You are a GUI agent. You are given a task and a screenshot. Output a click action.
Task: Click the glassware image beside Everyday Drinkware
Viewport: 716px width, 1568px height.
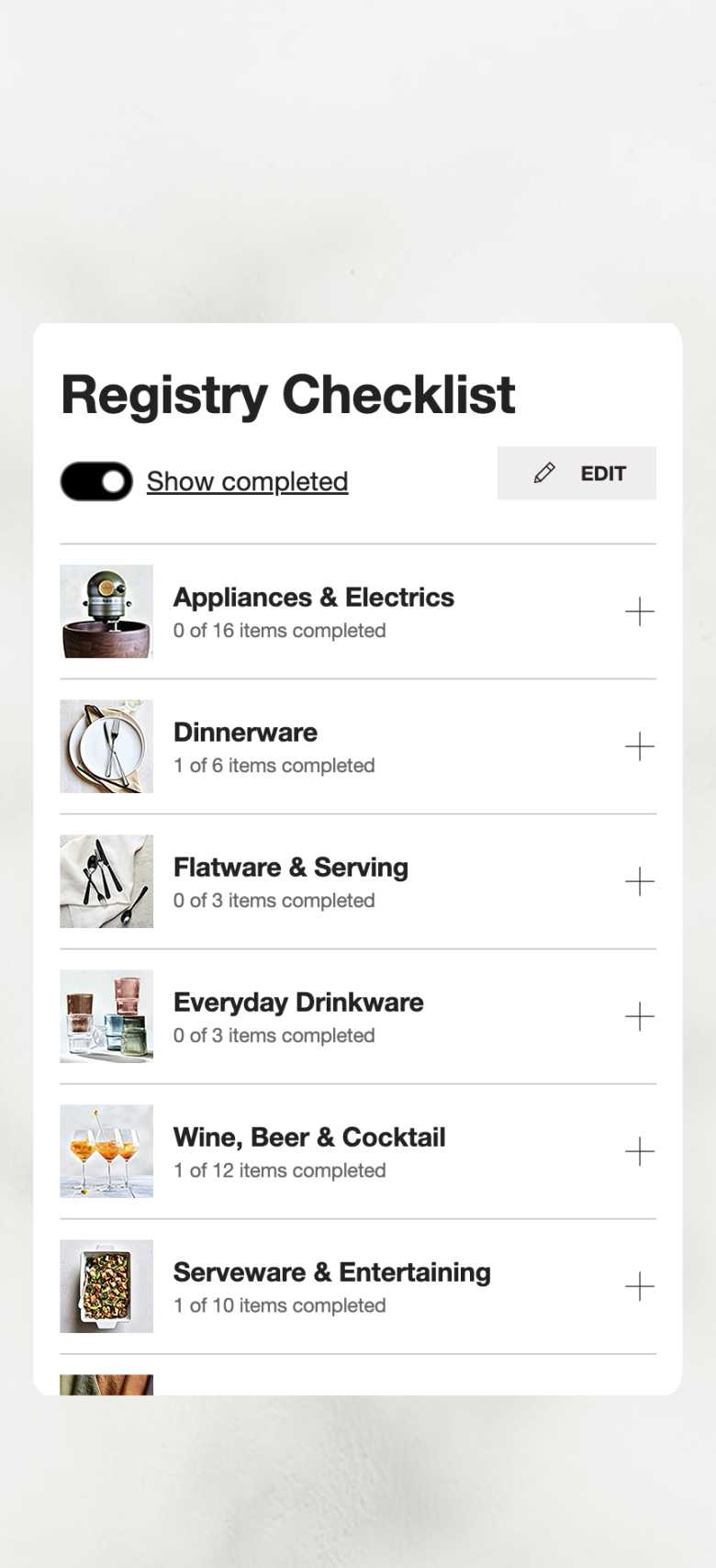click(106, 1016)
